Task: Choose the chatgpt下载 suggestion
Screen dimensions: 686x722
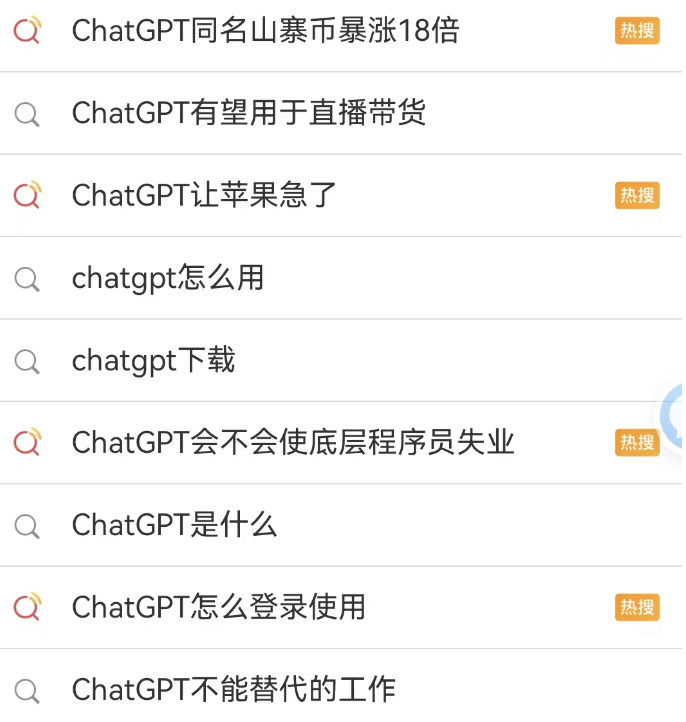Action: [153, 360]
